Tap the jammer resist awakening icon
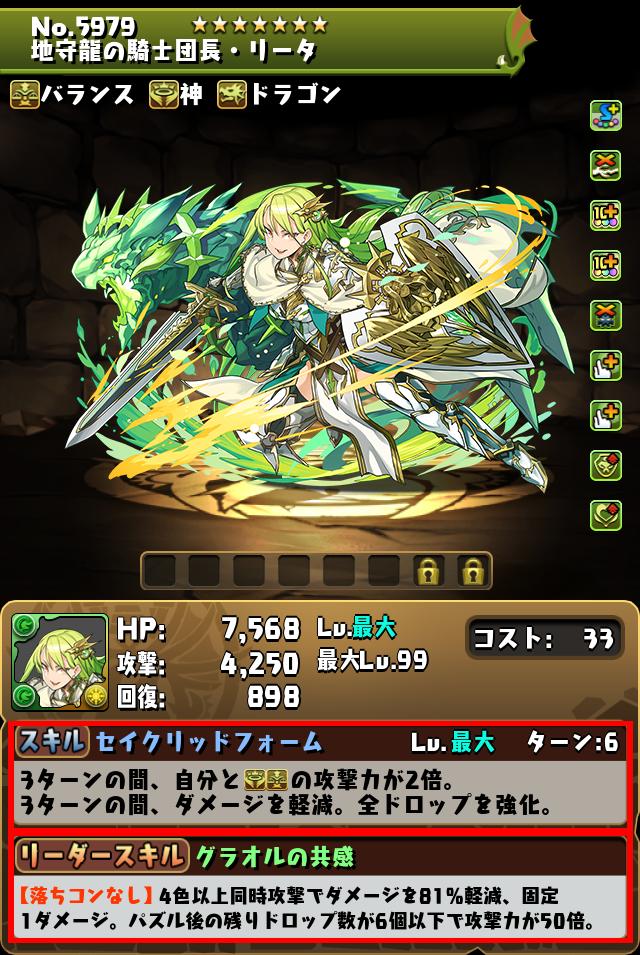 (605, 315)
